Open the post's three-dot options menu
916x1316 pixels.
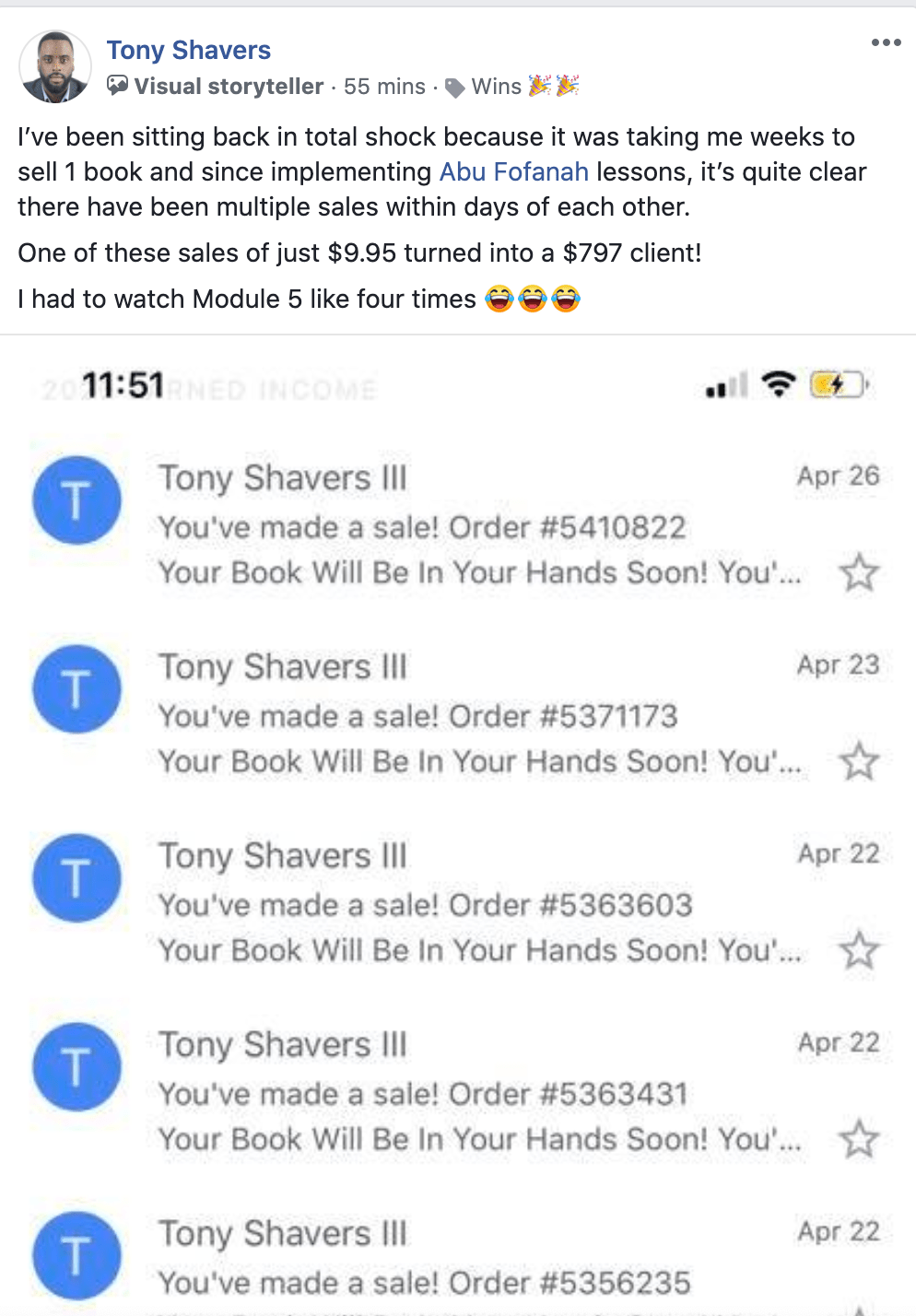[886, 42]
